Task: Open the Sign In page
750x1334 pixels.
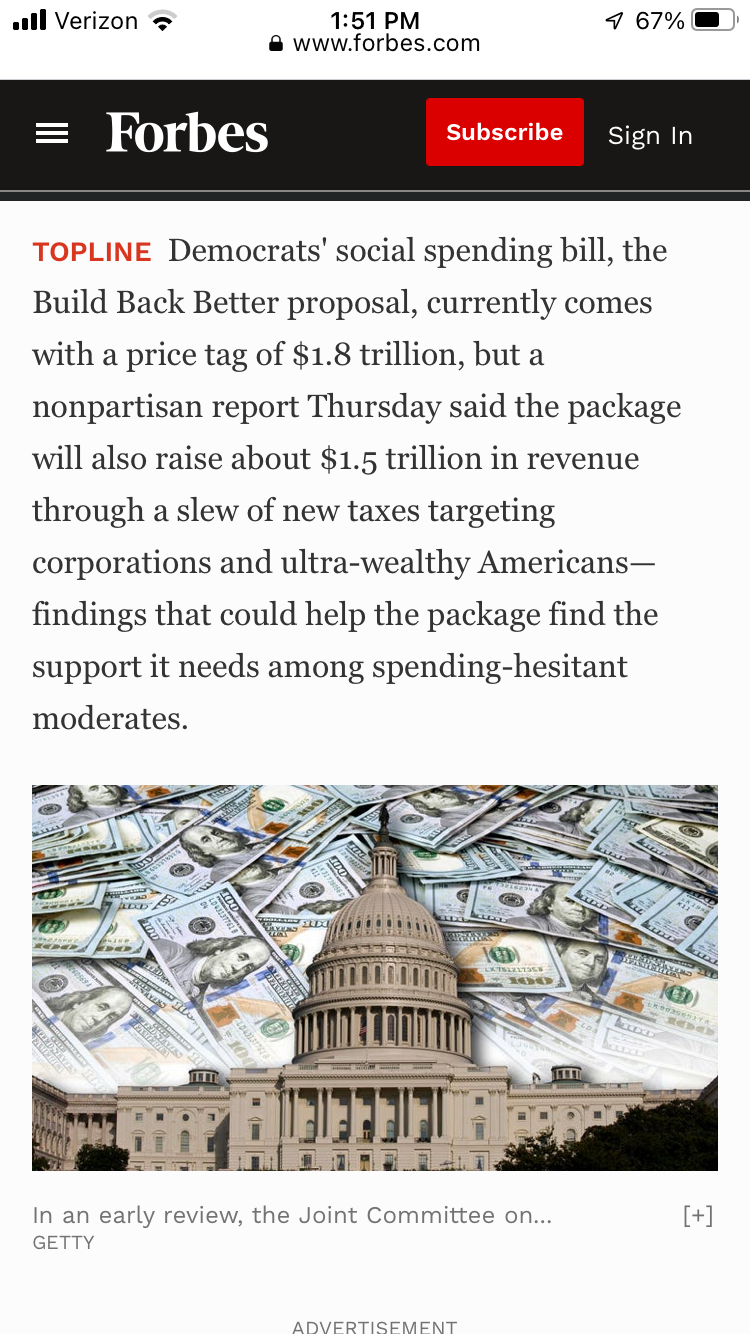Action: click(650, 135)
